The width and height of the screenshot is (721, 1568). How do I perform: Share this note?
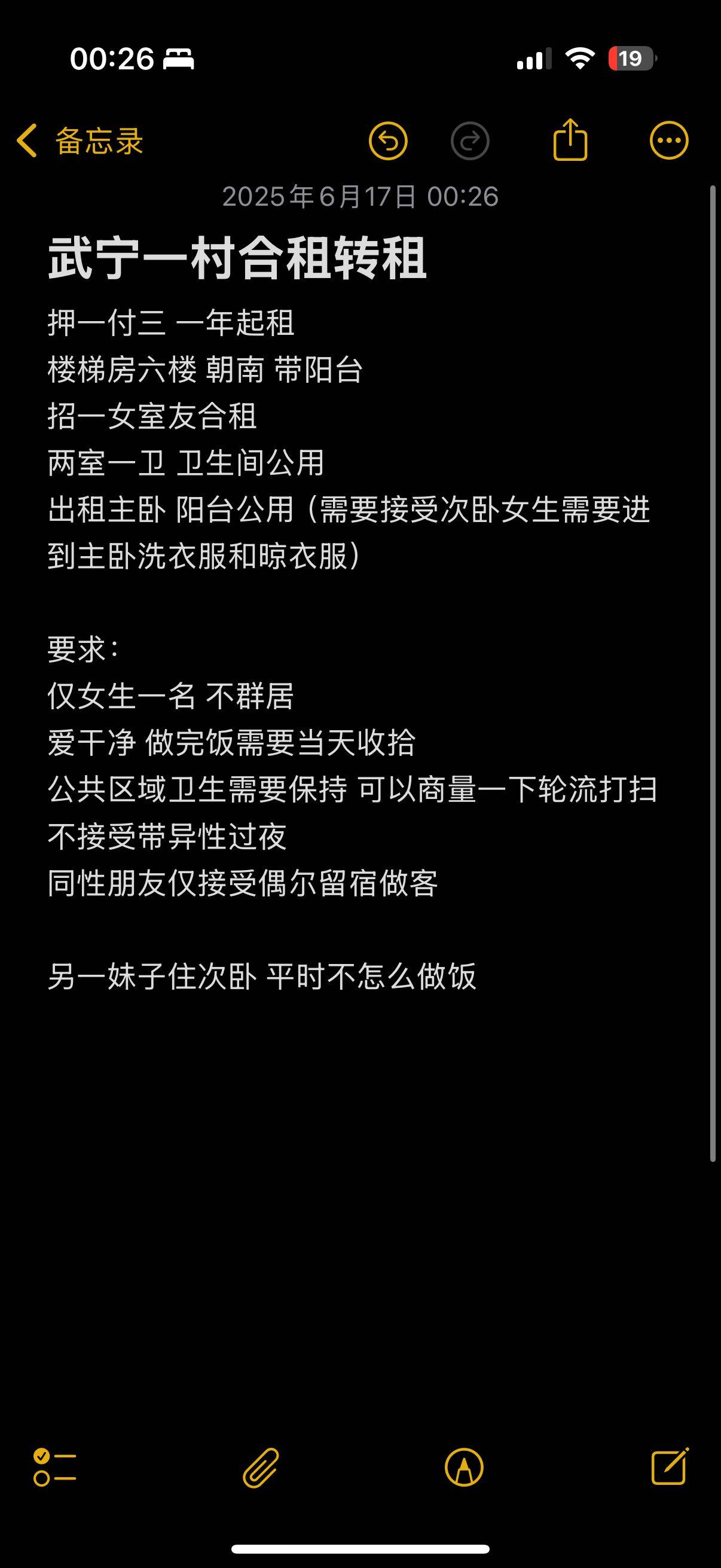tap(570, 140)
